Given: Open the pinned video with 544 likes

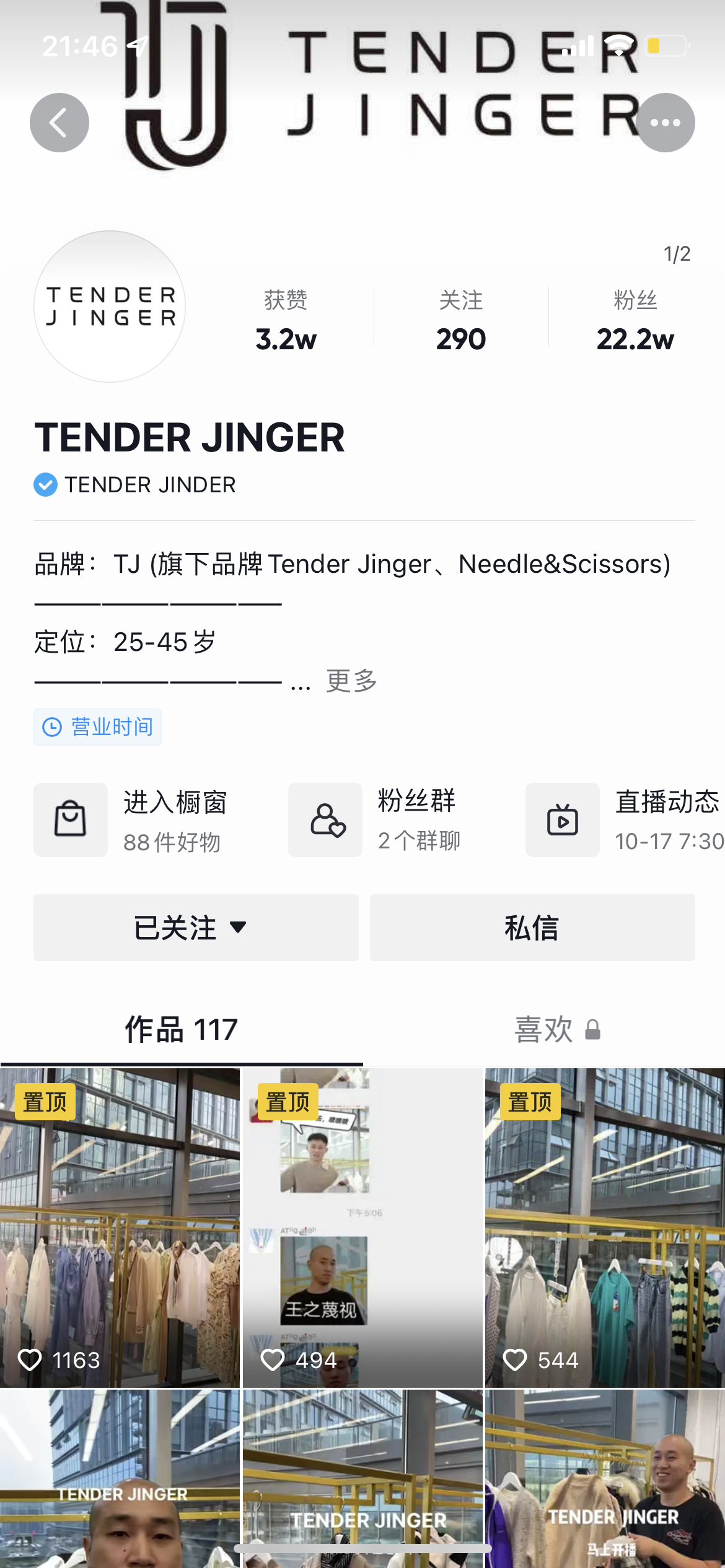Looking at the screenshot, I should coord(605,1226).
